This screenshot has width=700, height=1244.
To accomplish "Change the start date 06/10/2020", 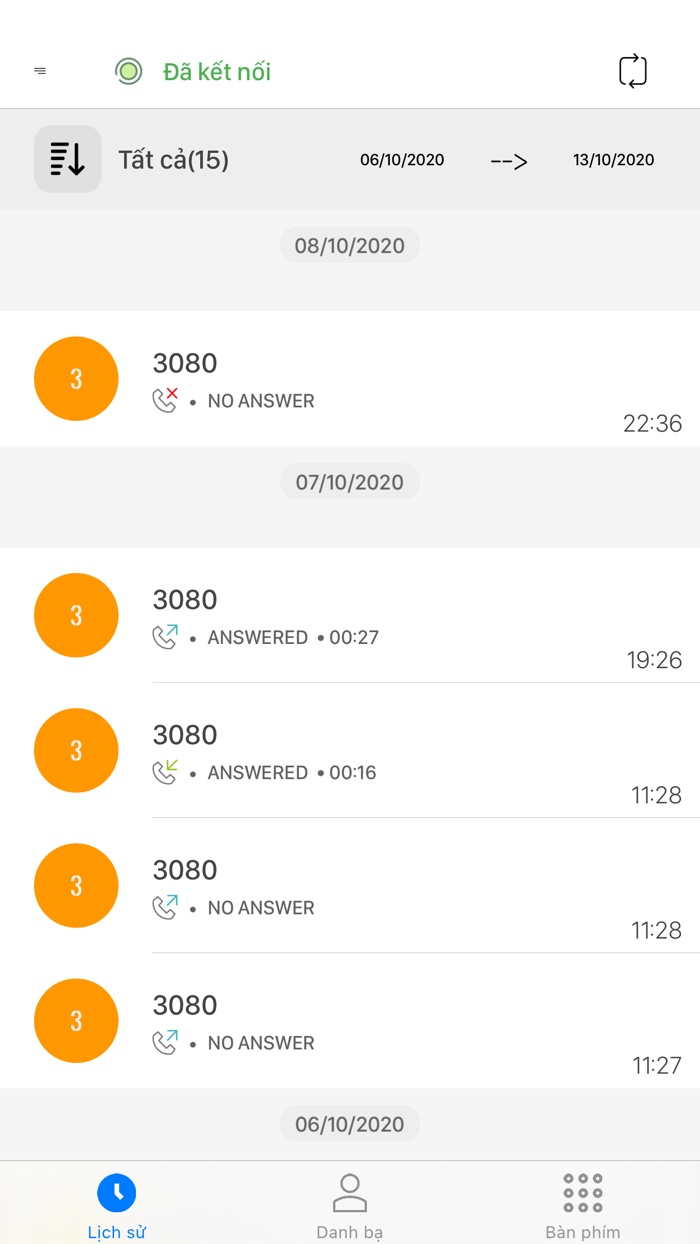I will pos(402,160).
